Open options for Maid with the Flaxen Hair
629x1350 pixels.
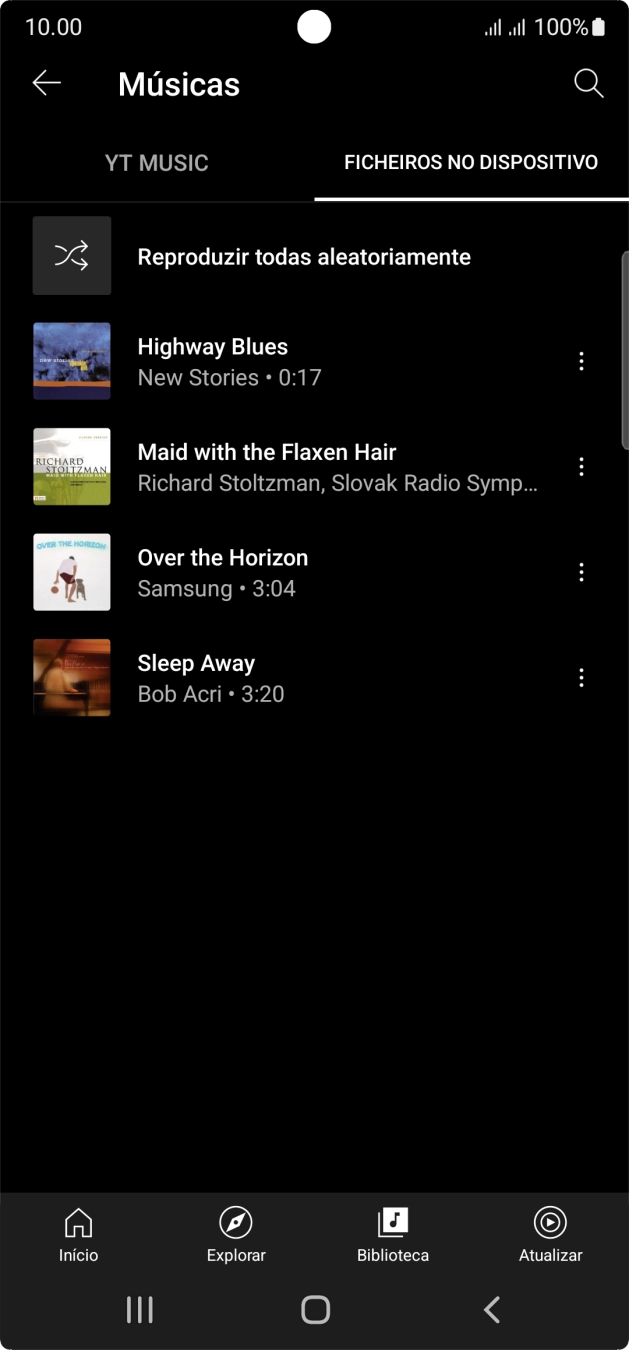point(581,467)
